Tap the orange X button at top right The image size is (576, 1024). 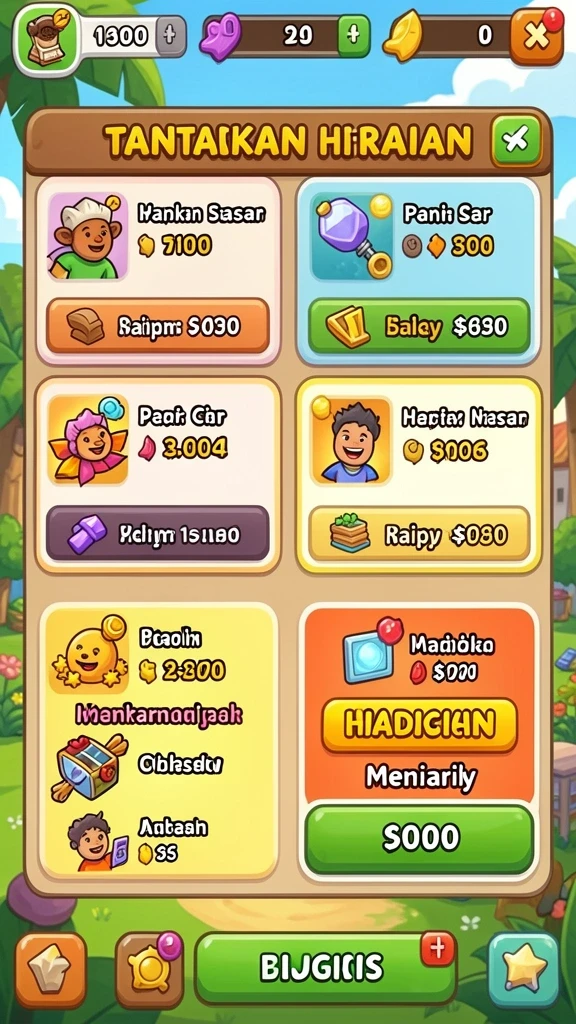[536, 37]
